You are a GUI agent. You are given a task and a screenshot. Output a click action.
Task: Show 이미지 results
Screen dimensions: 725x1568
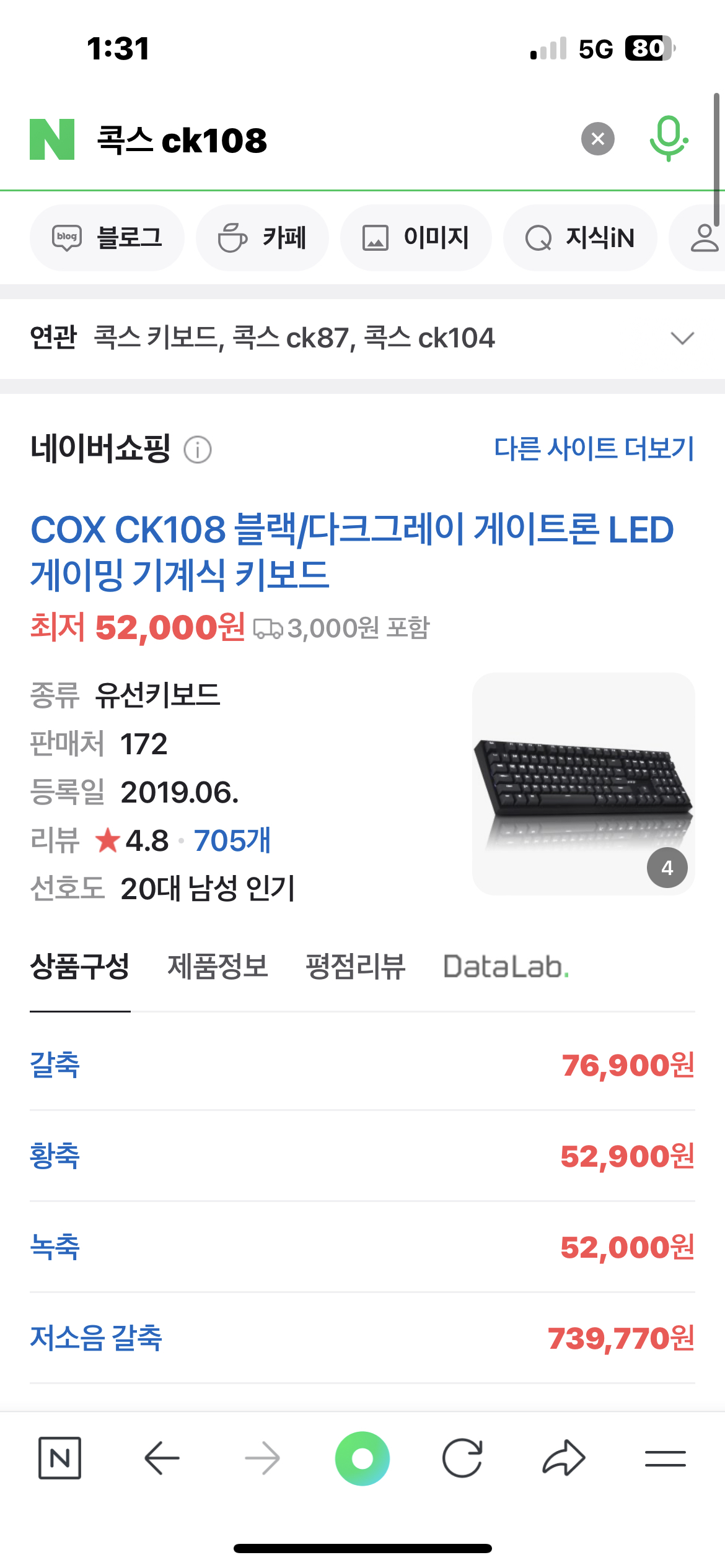pyautogui.click(x=415, y=238)
